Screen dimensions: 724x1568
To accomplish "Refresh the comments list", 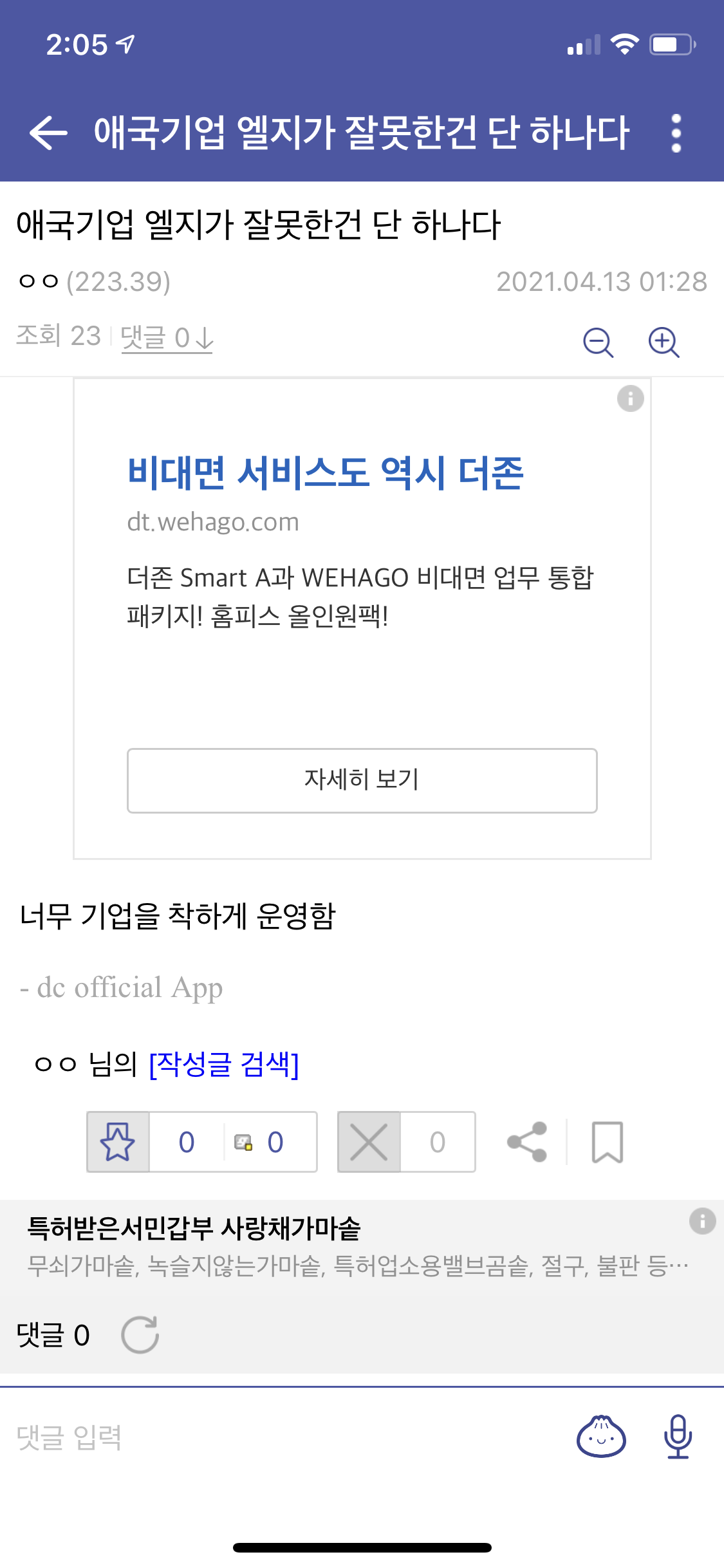I will point(140,1335).
